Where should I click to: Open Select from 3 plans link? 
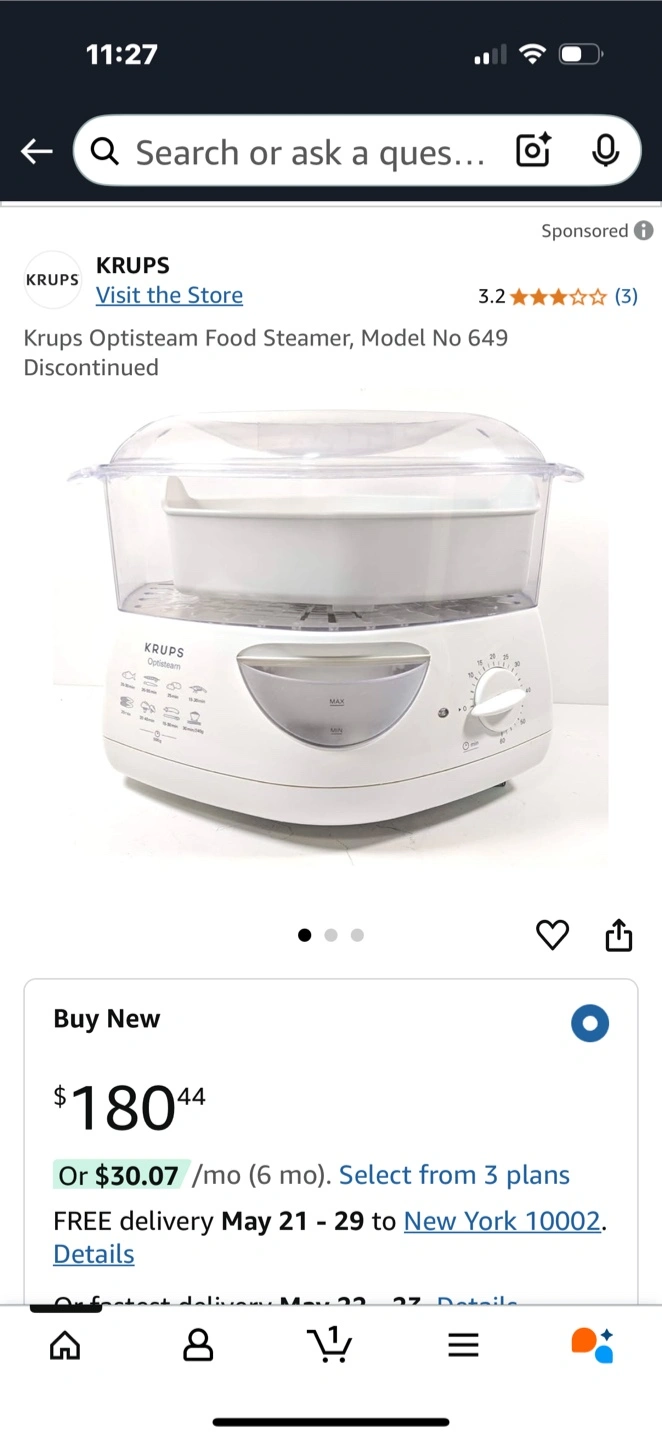(454, 1175)
